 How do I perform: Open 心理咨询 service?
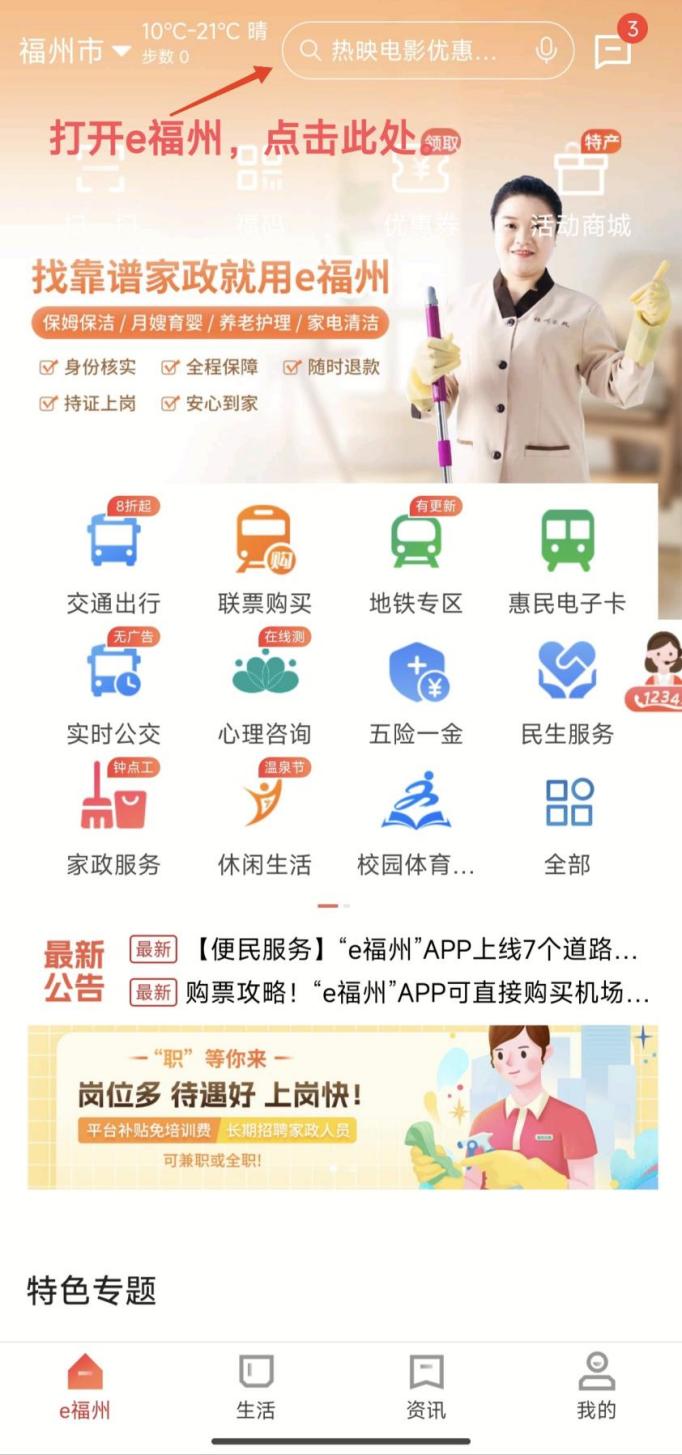point(264,690)
